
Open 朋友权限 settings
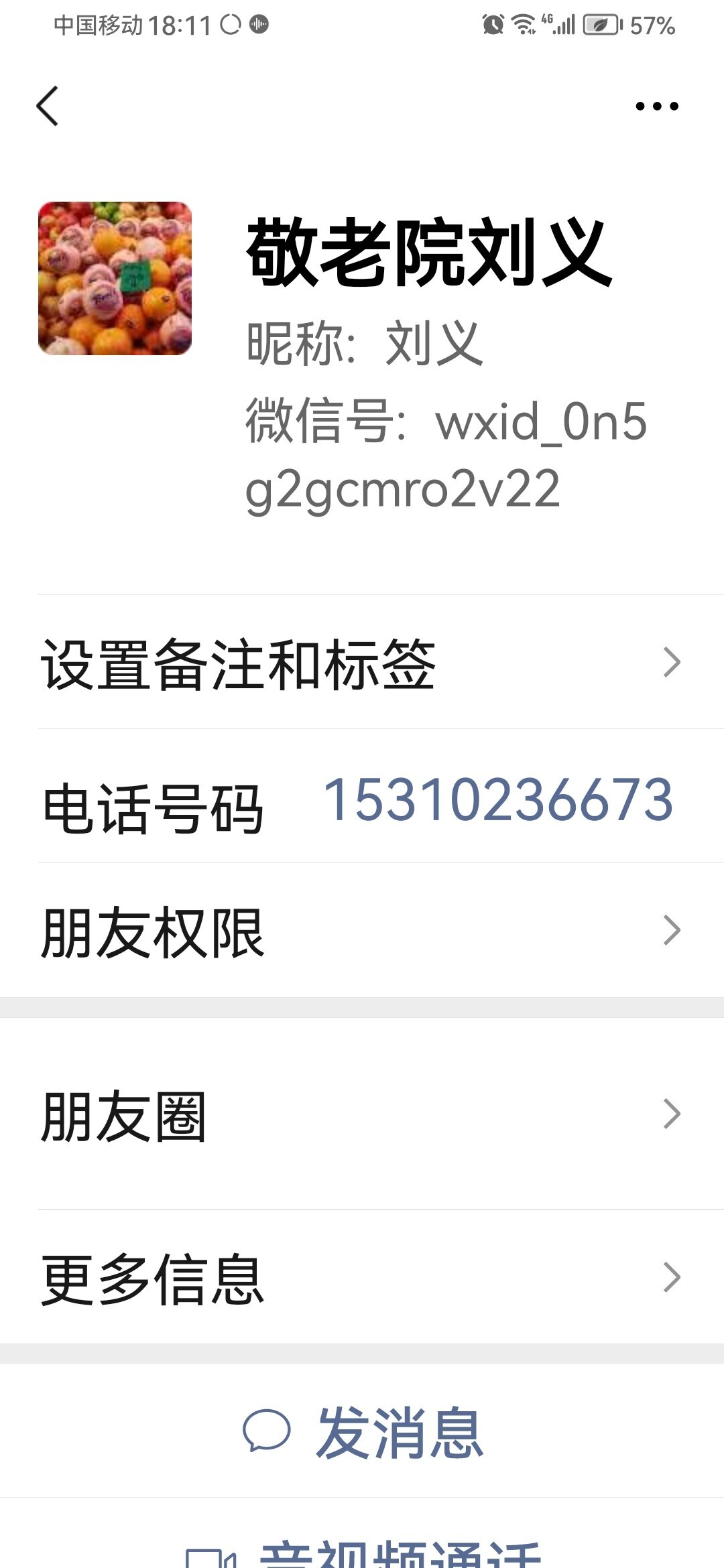362,930
